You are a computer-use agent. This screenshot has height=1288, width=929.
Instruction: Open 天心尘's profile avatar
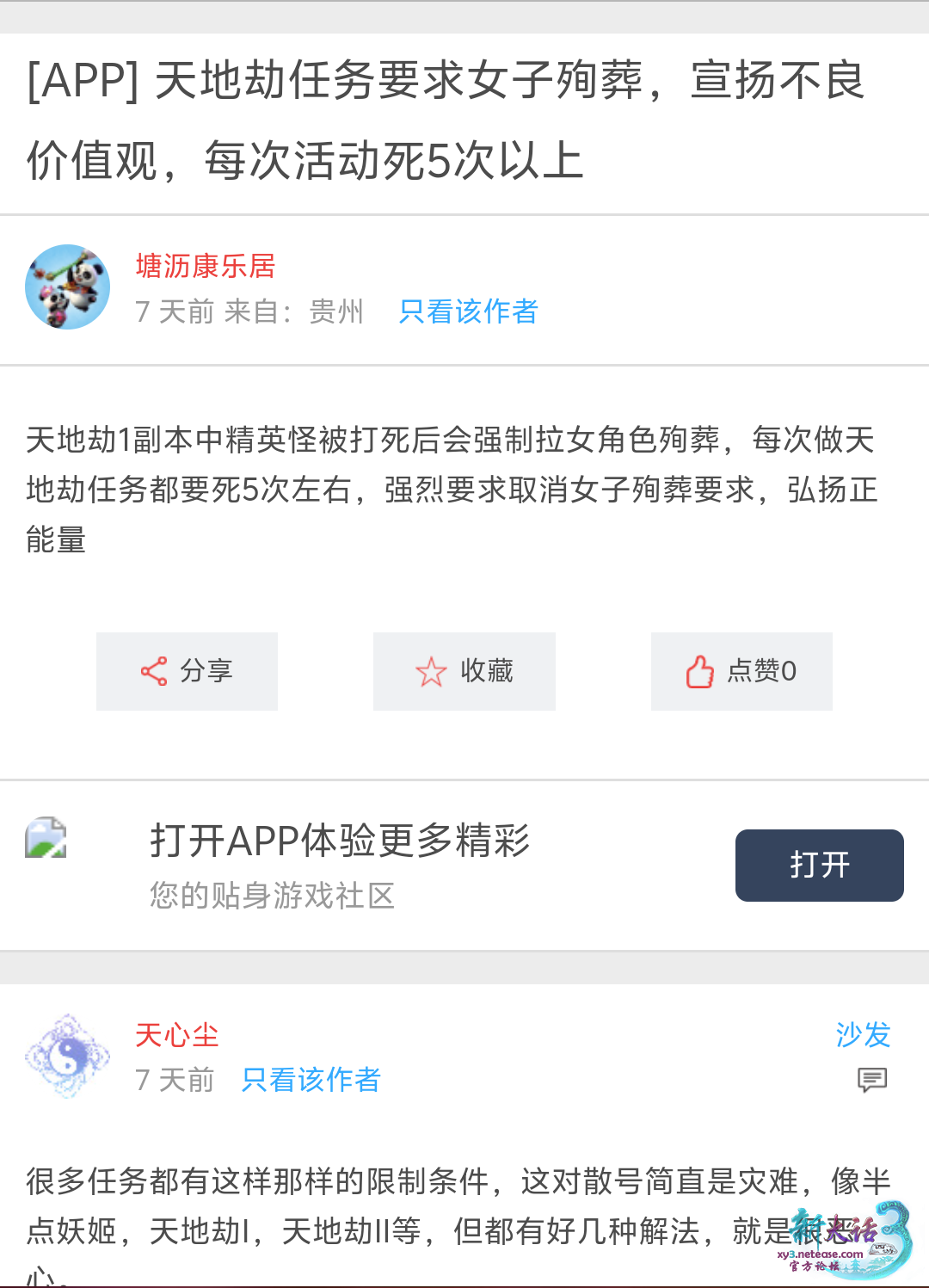coord(67,1056)
